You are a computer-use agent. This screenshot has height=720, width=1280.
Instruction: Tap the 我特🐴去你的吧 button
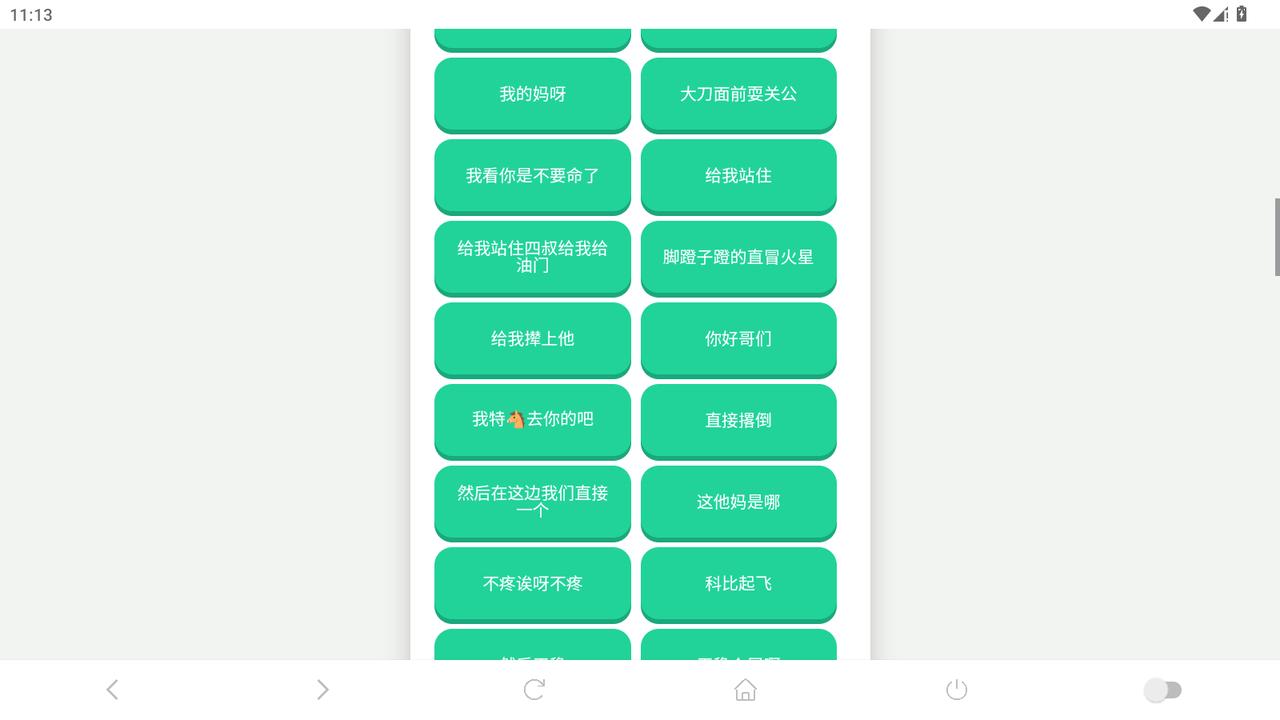click(x=532, y=420)
